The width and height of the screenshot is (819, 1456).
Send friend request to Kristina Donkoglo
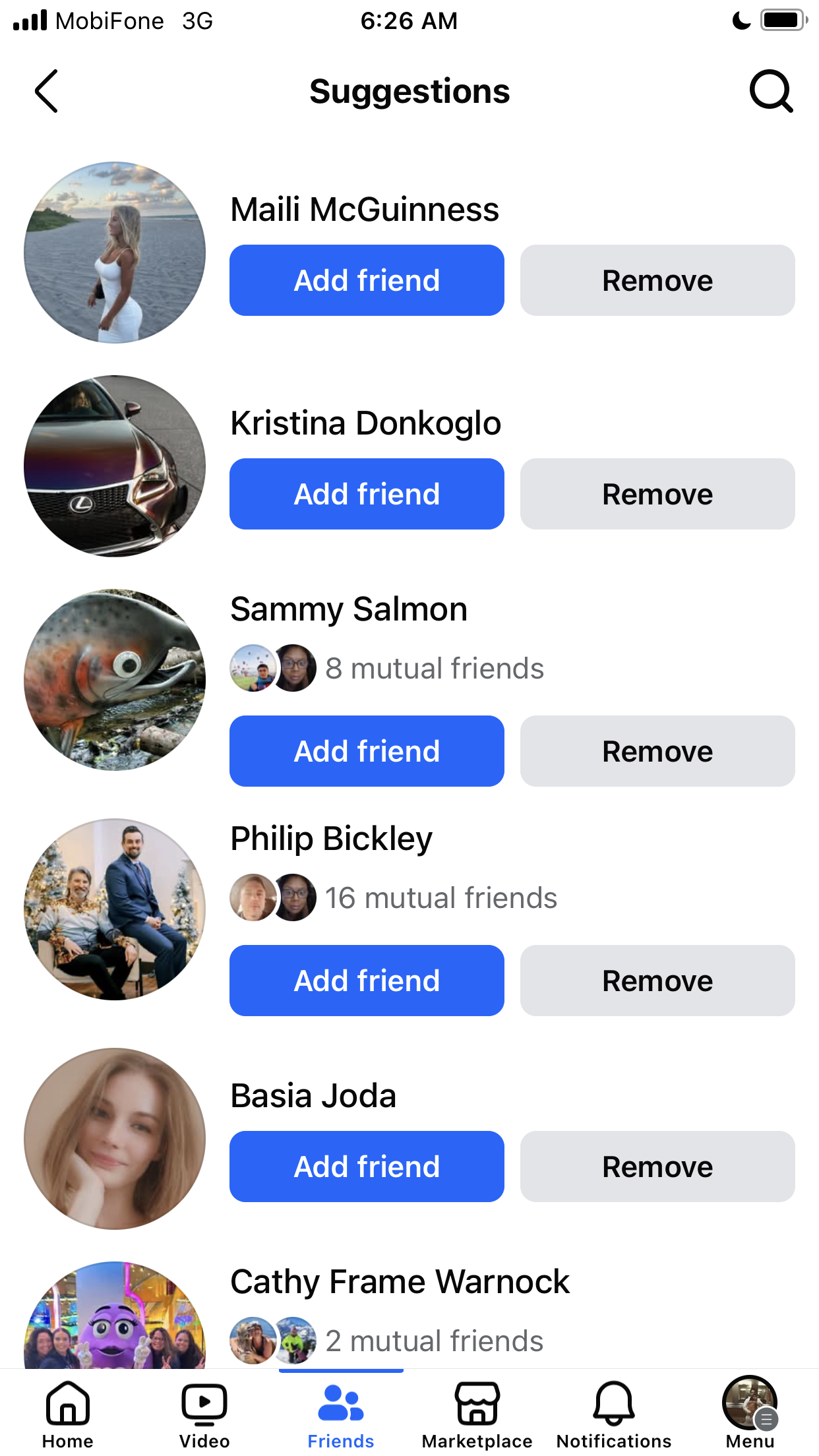tap(367, 494)
